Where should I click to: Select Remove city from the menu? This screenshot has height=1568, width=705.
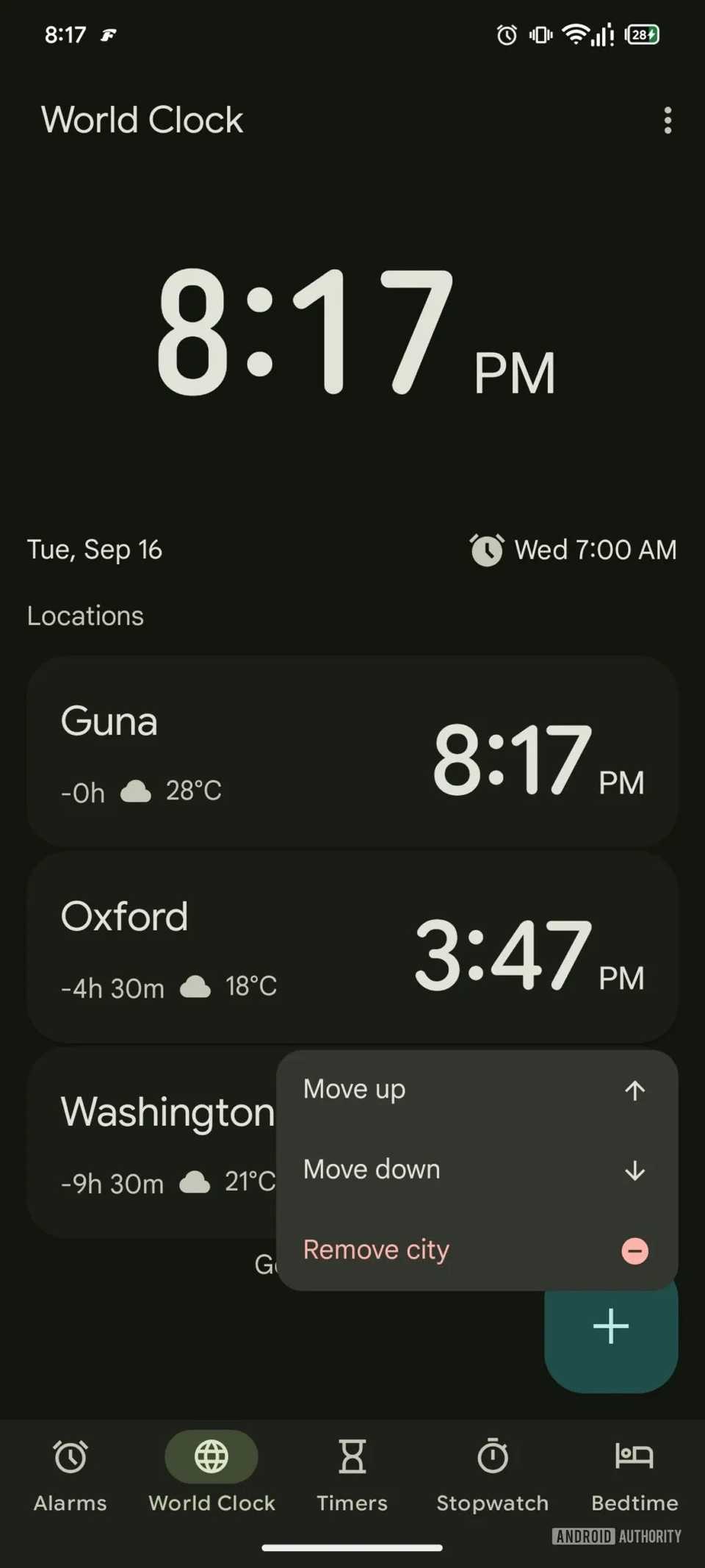(x=375, y=1250)
